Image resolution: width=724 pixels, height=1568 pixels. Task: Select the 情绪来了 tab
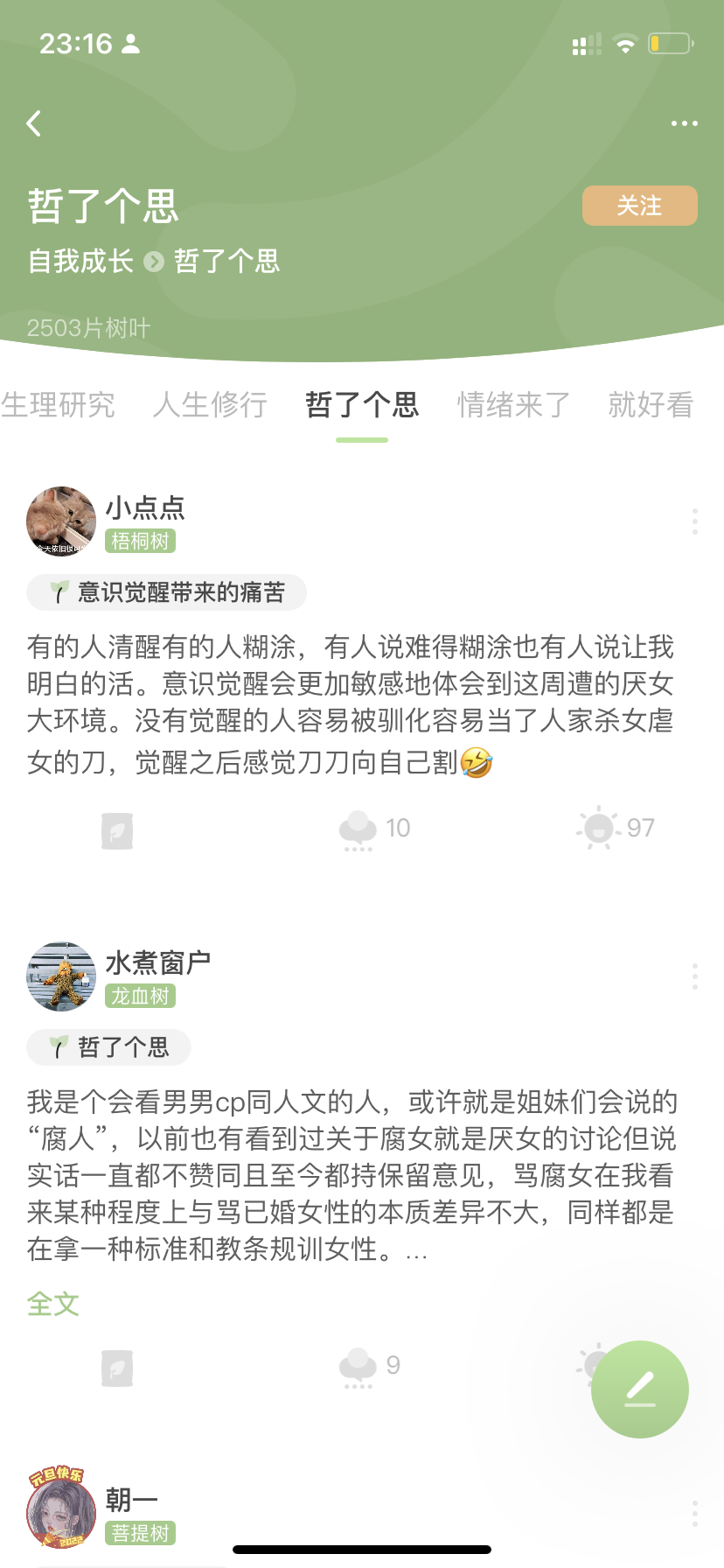513,405
